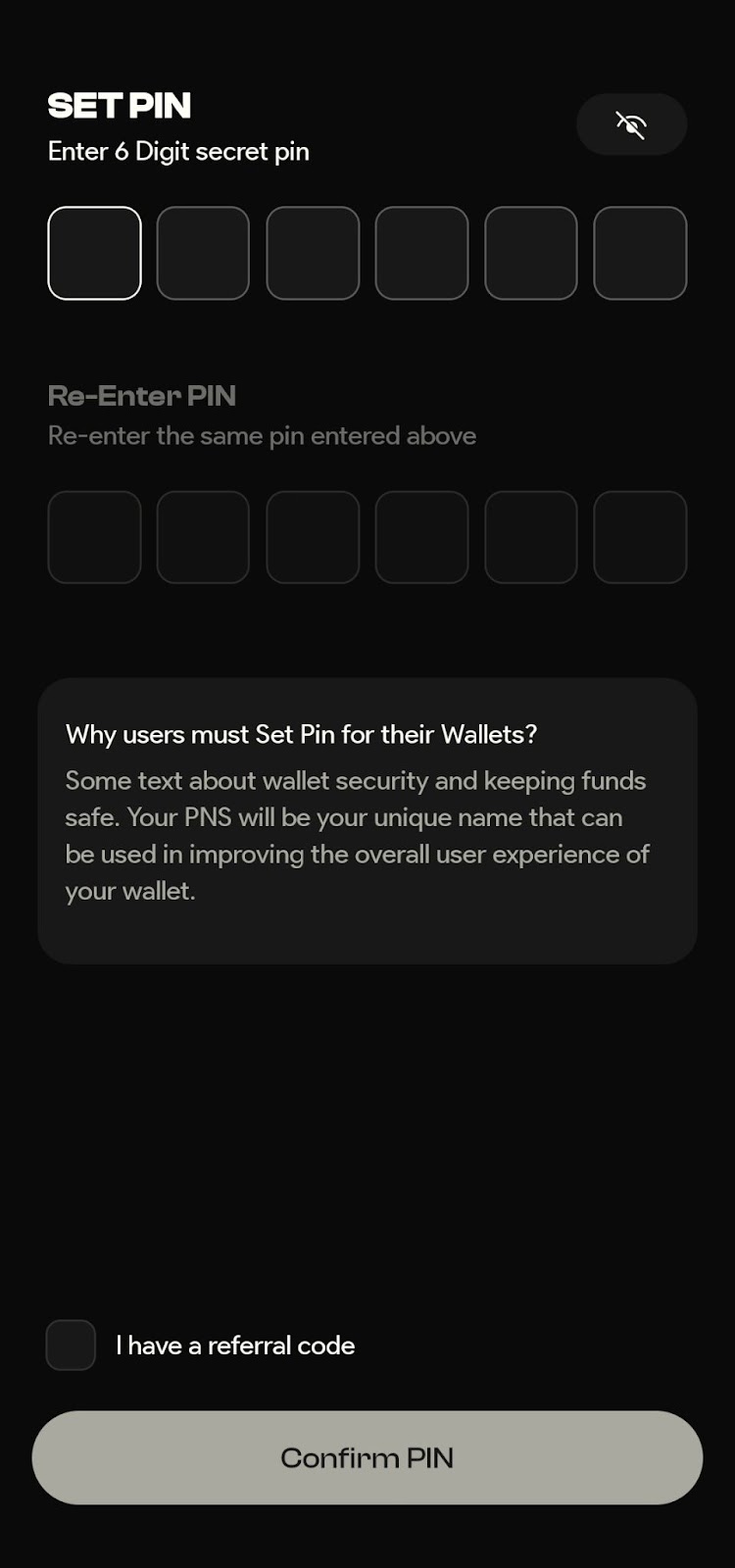Tap the first digit box under Set PIN

[94, 253]
